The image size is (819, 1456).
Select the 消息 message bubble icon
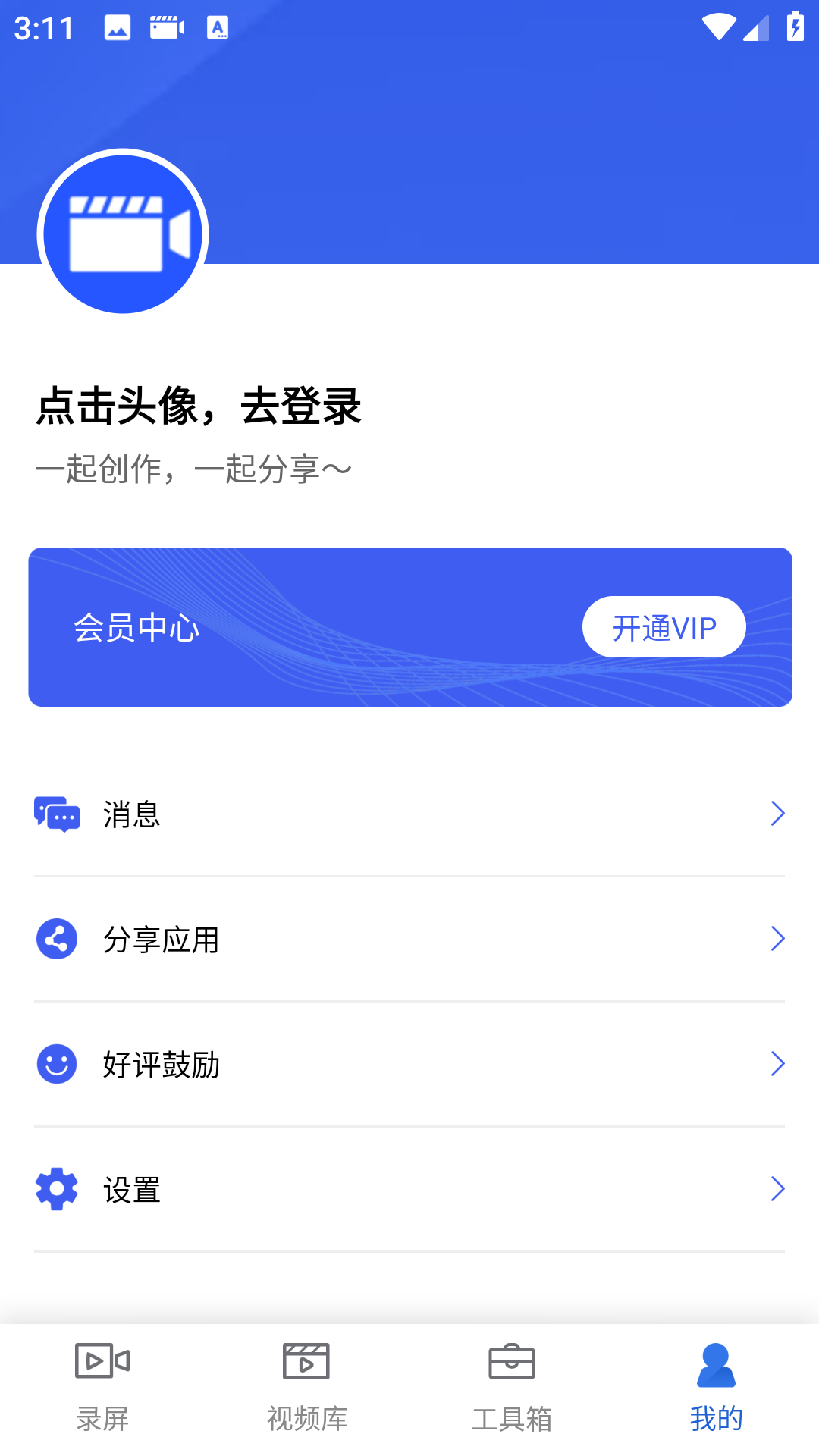coord(56,814)
